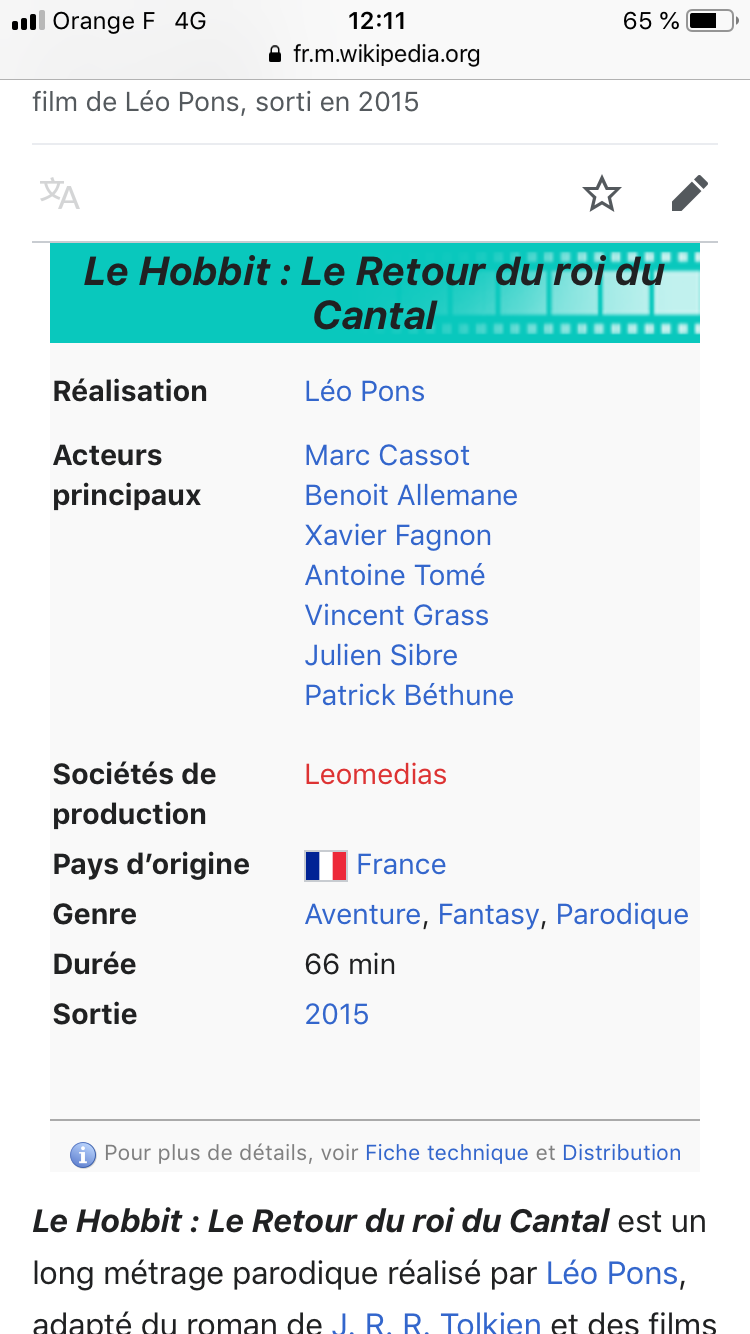Tap the fr.m.wikipedia.org address bar
Viewport: 750px width, 1334px height.
375,54
